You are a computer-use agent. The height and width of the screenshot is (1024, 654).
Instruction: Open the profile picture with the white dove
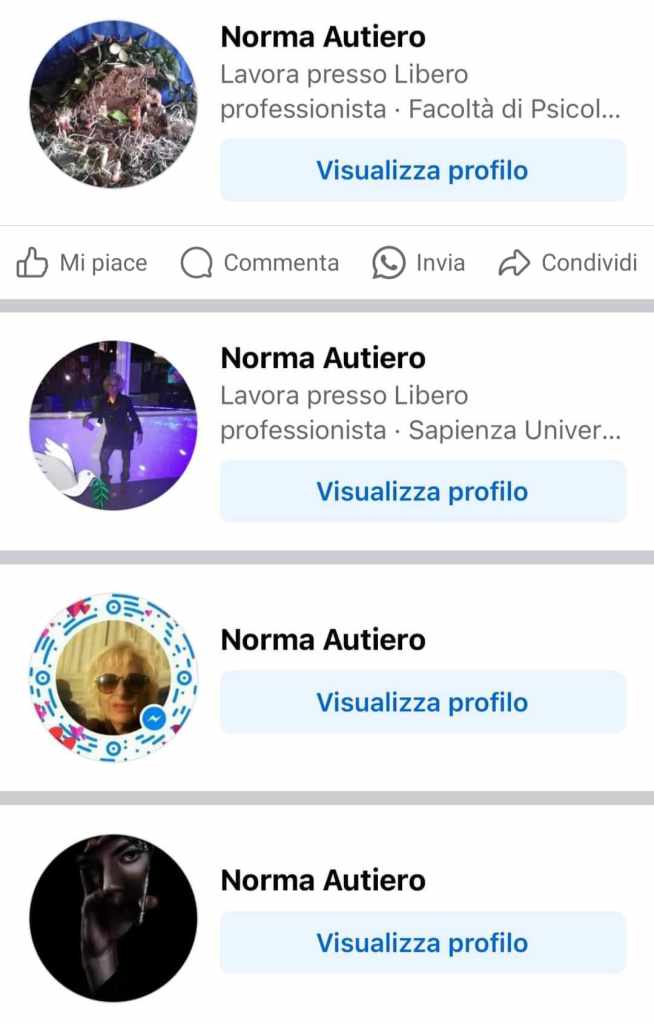(114, 425)
